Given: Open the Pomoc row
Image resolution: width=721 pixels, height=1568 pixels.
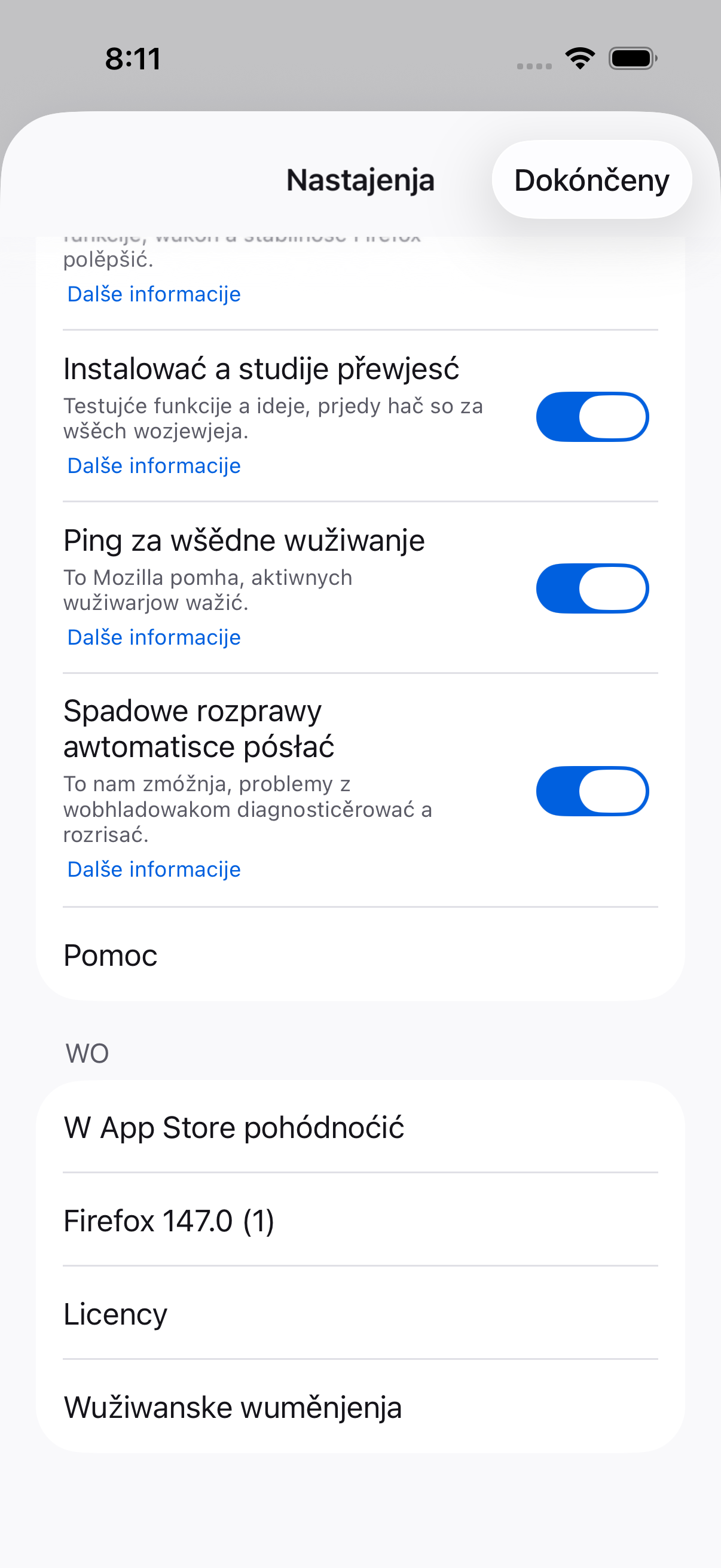Looking at the screenshot, I should 360,955.
